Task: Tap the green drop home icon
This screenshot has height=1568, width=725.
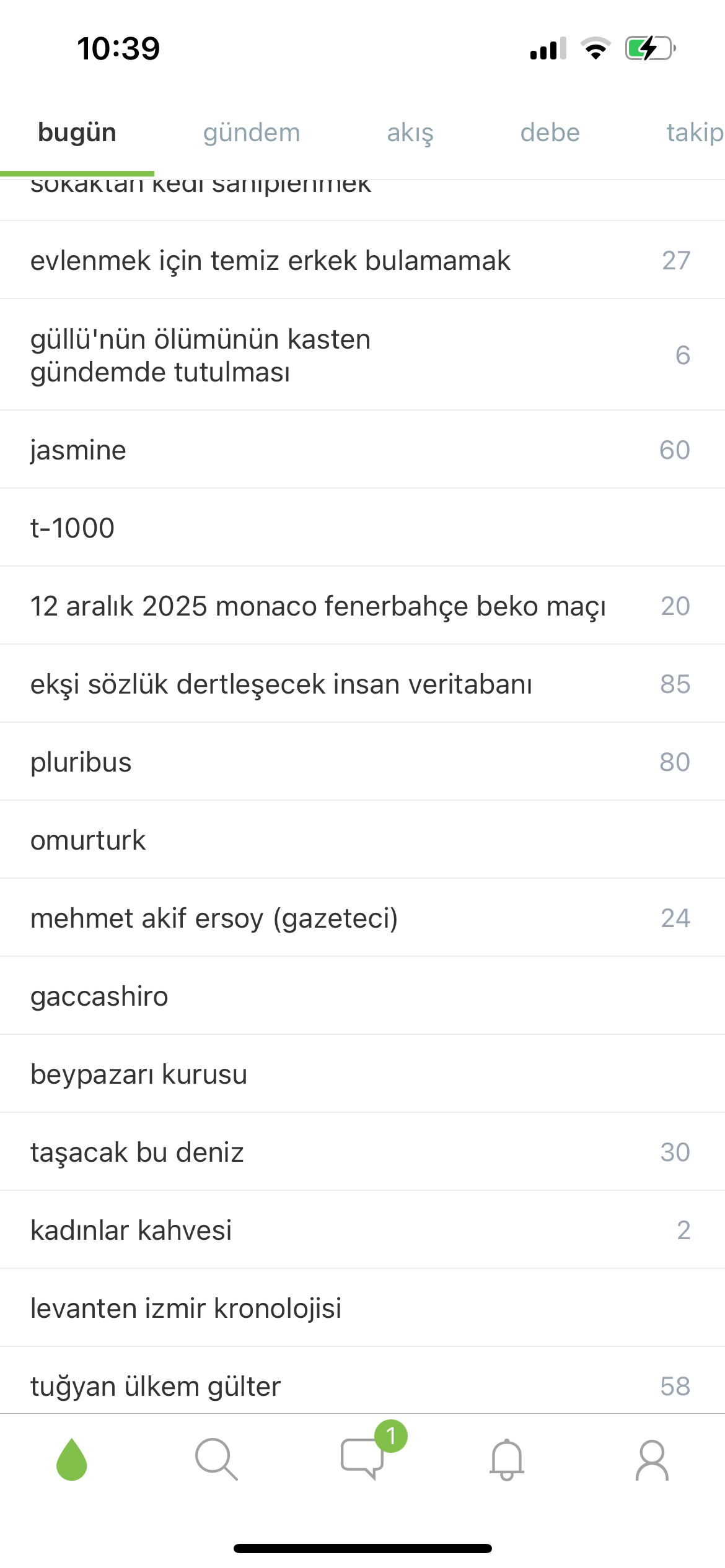Action: [x=72, y=1459]
